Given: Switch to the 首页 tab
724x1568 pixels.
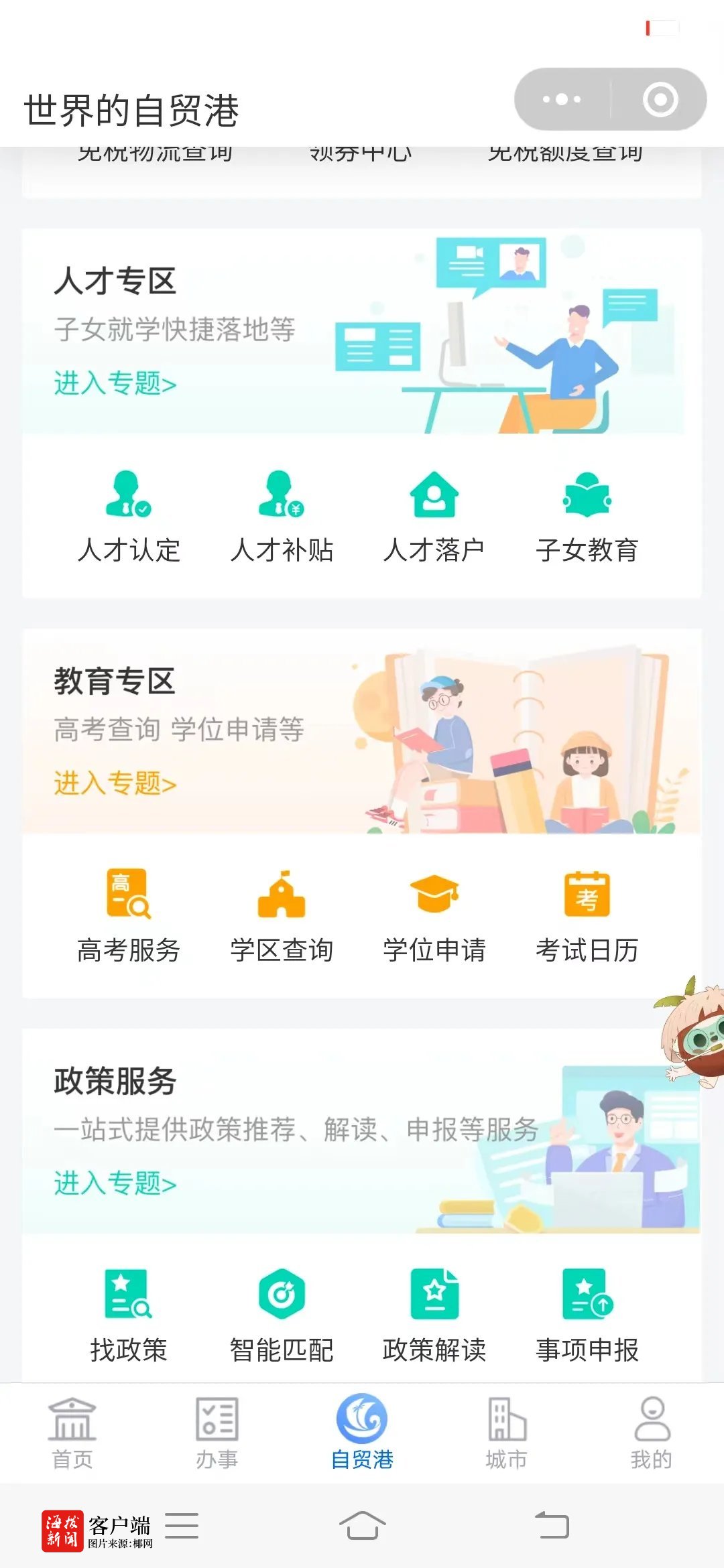Looking at the screenshot, I should point(72,1433).
